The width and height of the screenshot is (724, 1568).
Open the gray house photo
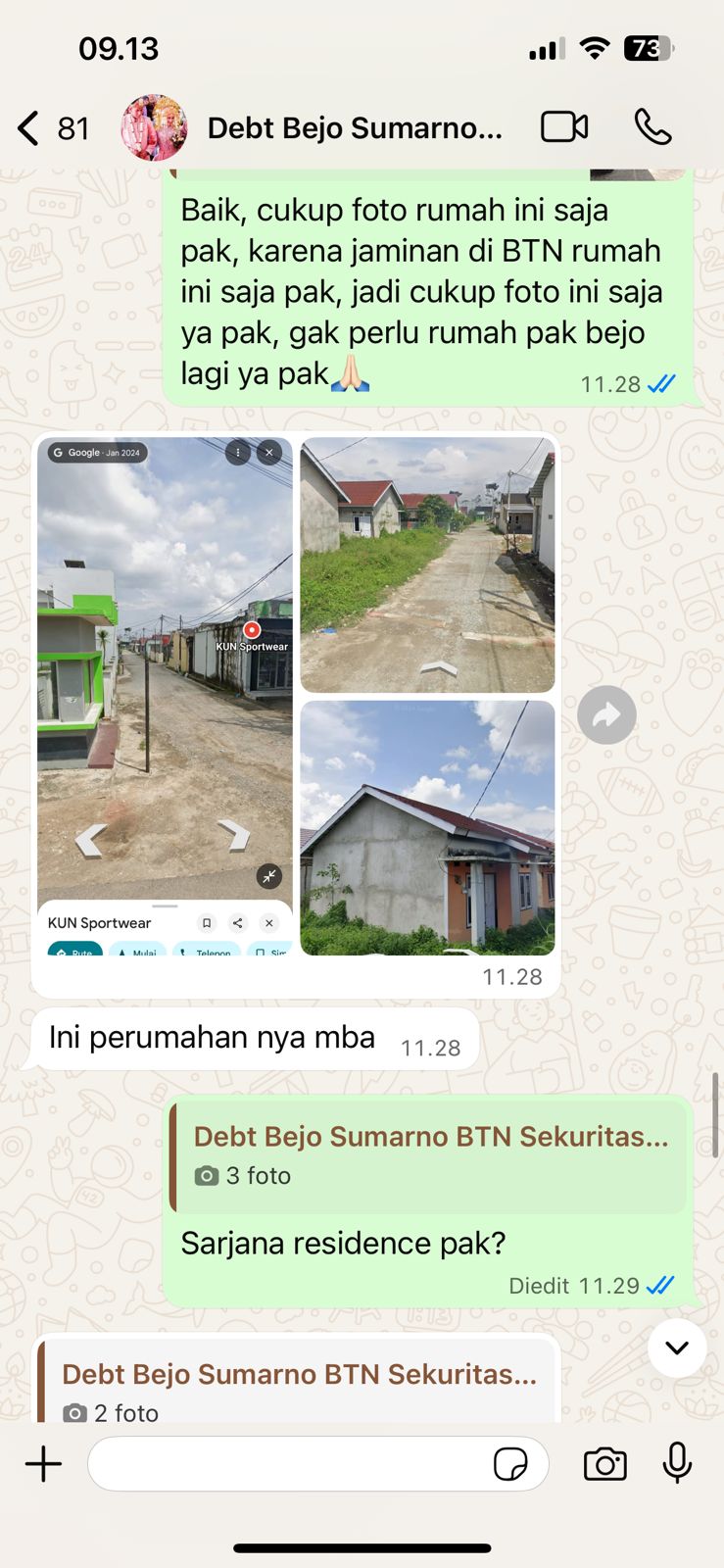click(x=427, y=828)
